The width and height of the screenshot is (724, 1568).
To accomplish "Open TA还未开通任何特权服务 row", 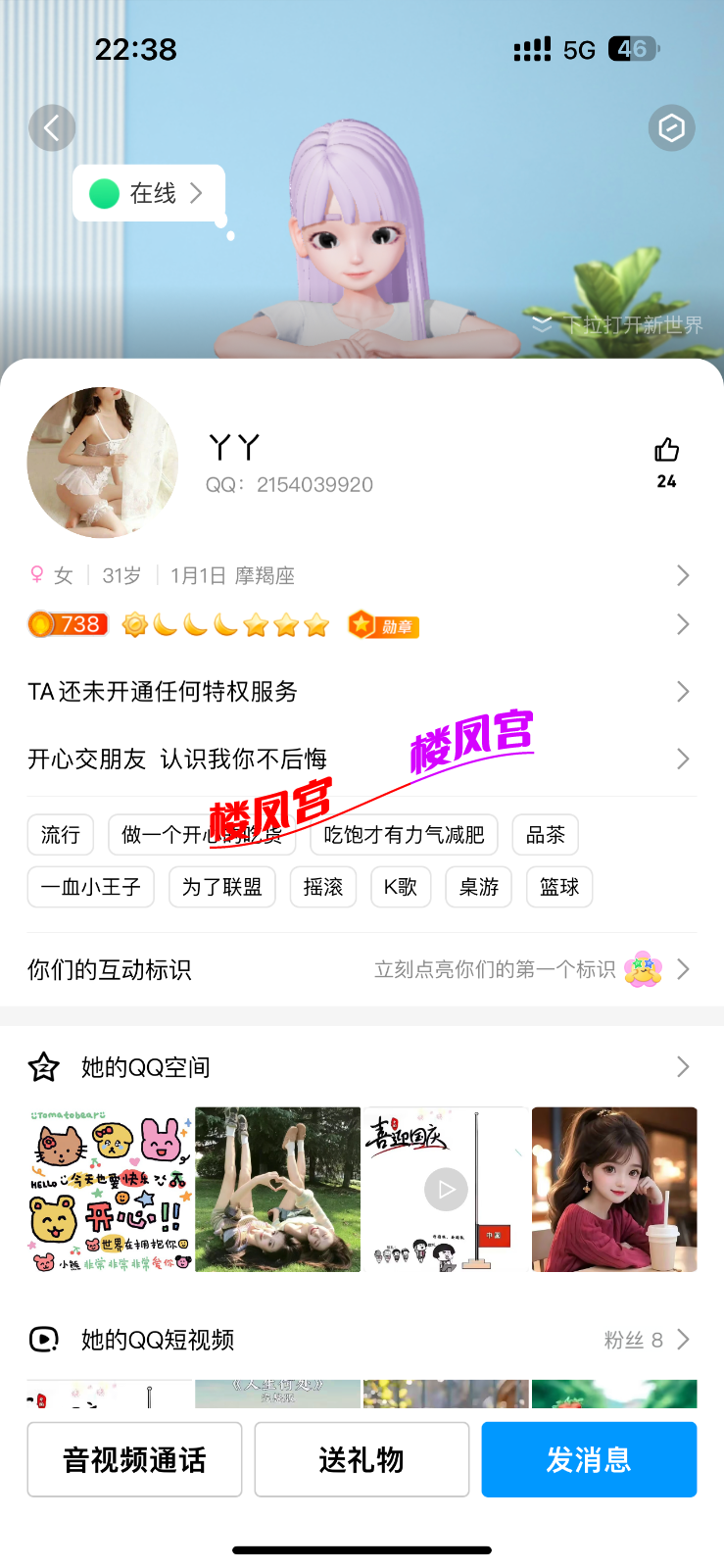I will click(x=361, y=692).
